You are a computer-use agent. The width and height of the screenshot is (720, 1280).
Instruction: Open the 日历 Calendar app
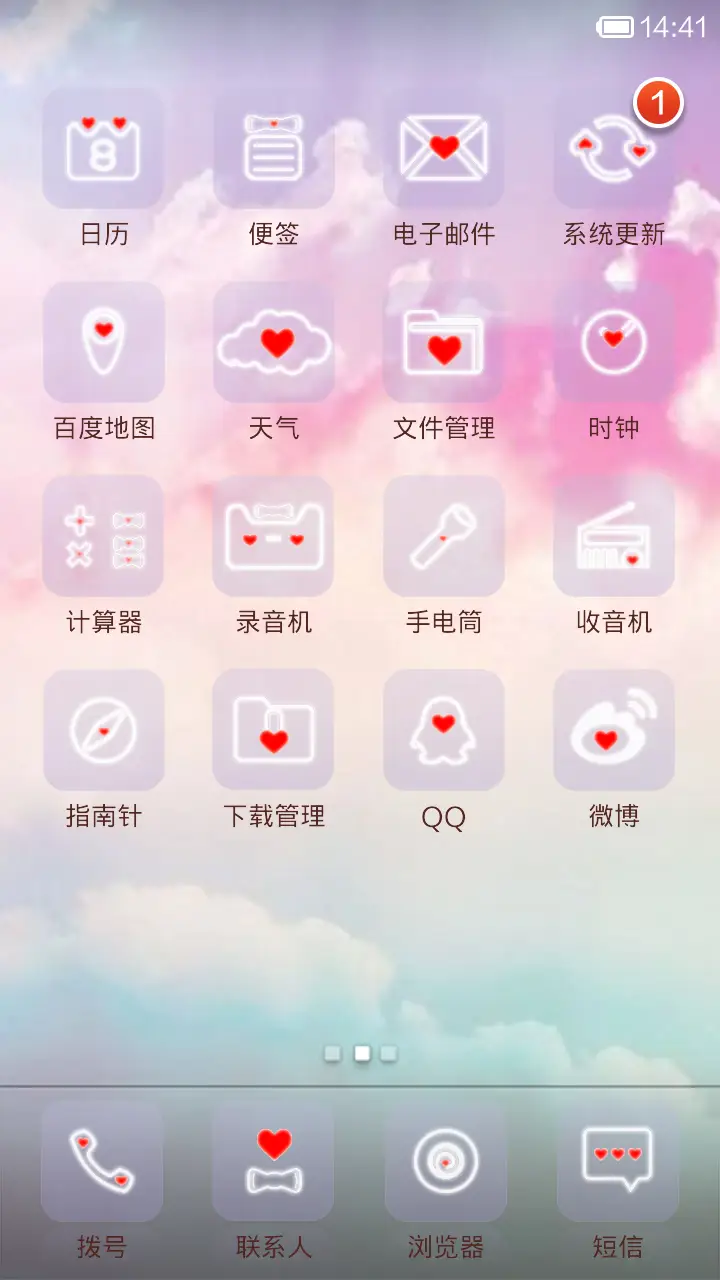pyautogui.click(x=104, y=148)
